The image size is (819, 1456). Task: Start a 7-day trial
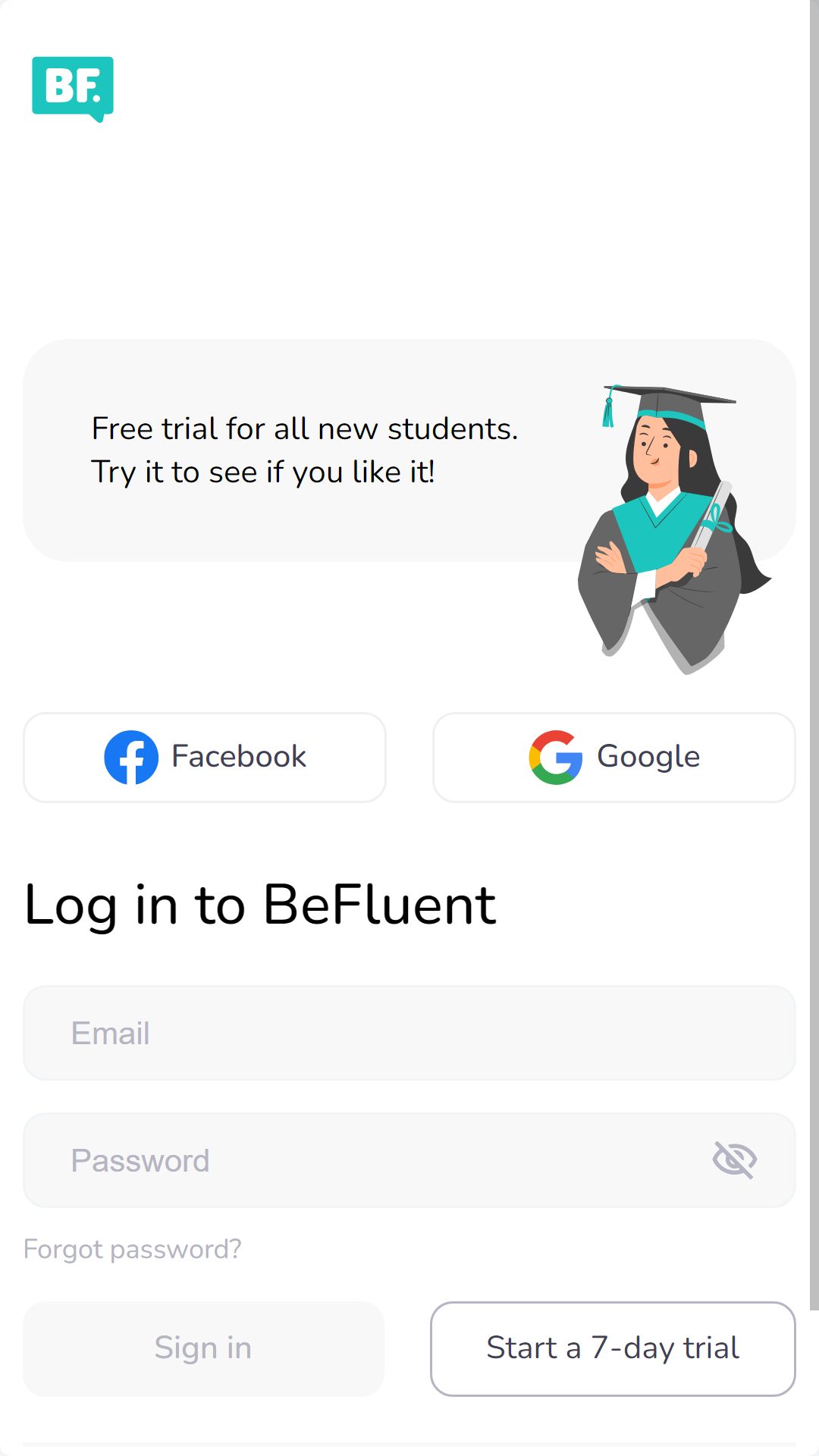[613, 1348]
